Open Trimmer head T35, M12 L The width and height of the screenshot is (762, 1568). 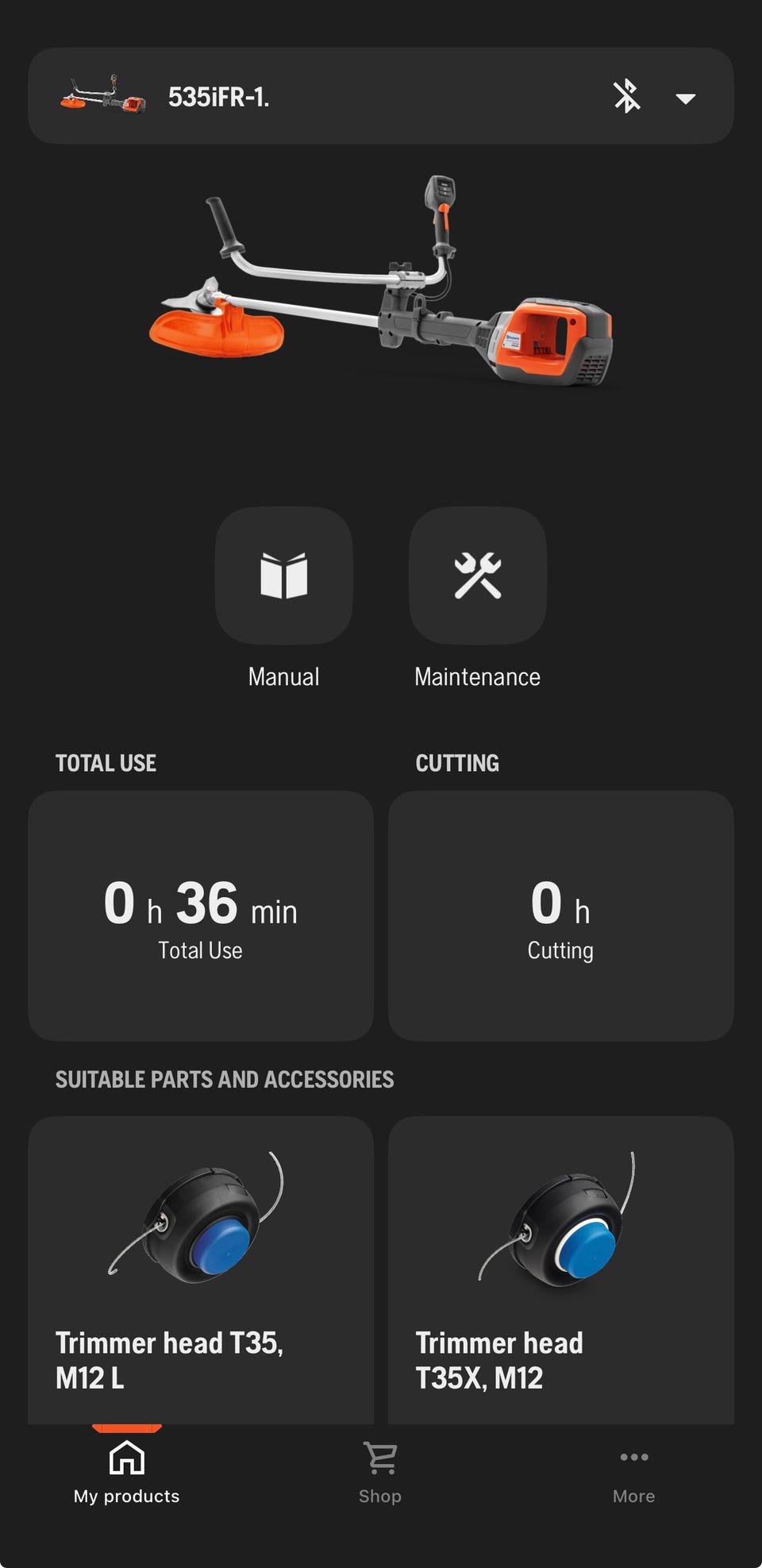(x=201, y=1270)
